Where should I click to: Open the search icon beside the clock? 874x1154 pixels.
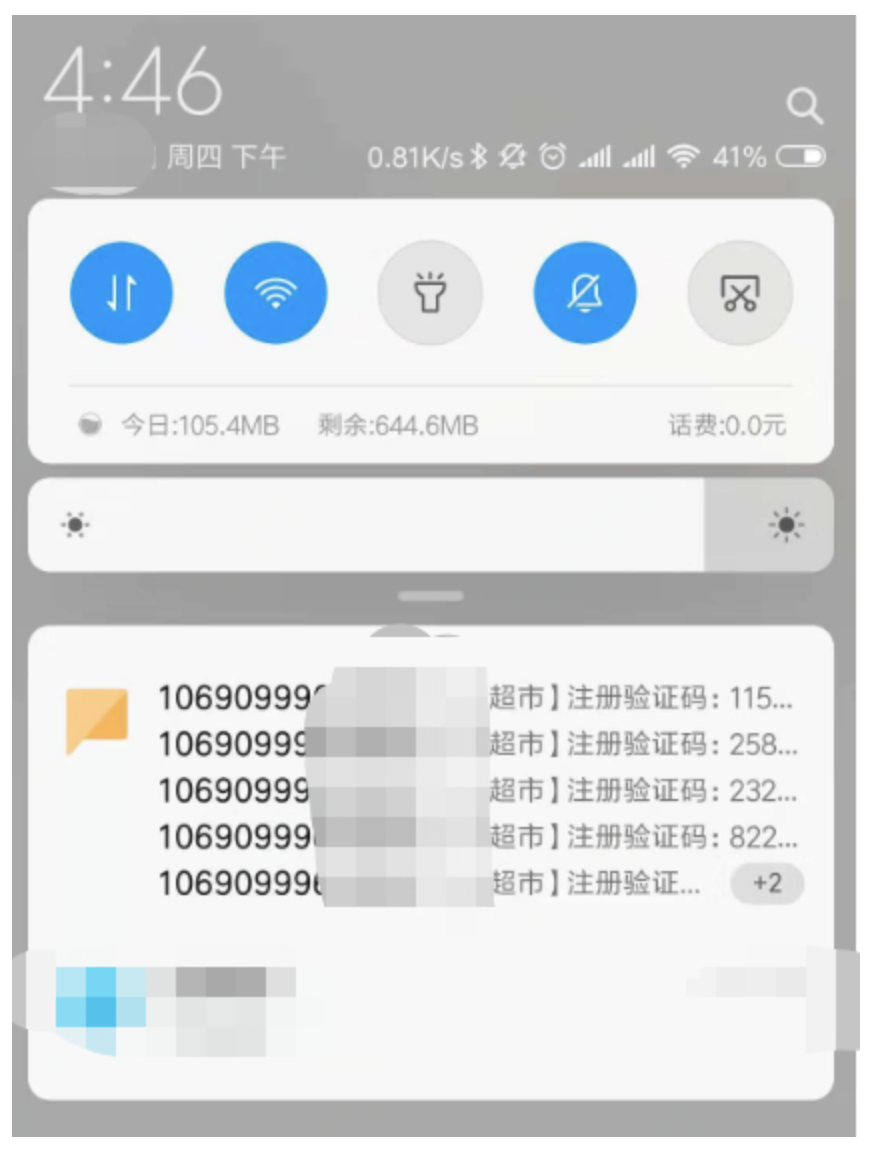point(804,106)
